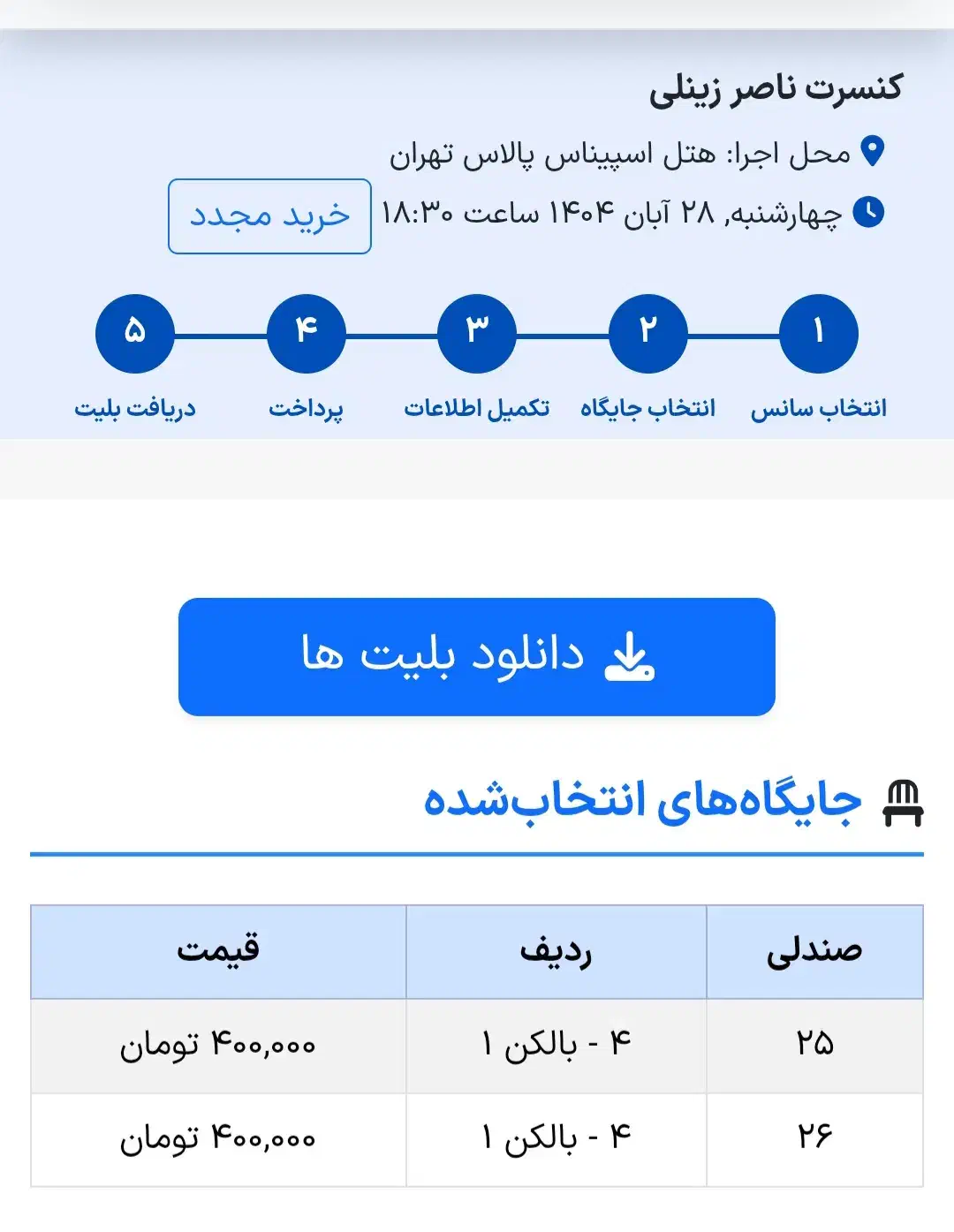Click the location pin icon next to venue name
Screen dimensions: 954x1232
pos(873,152)
